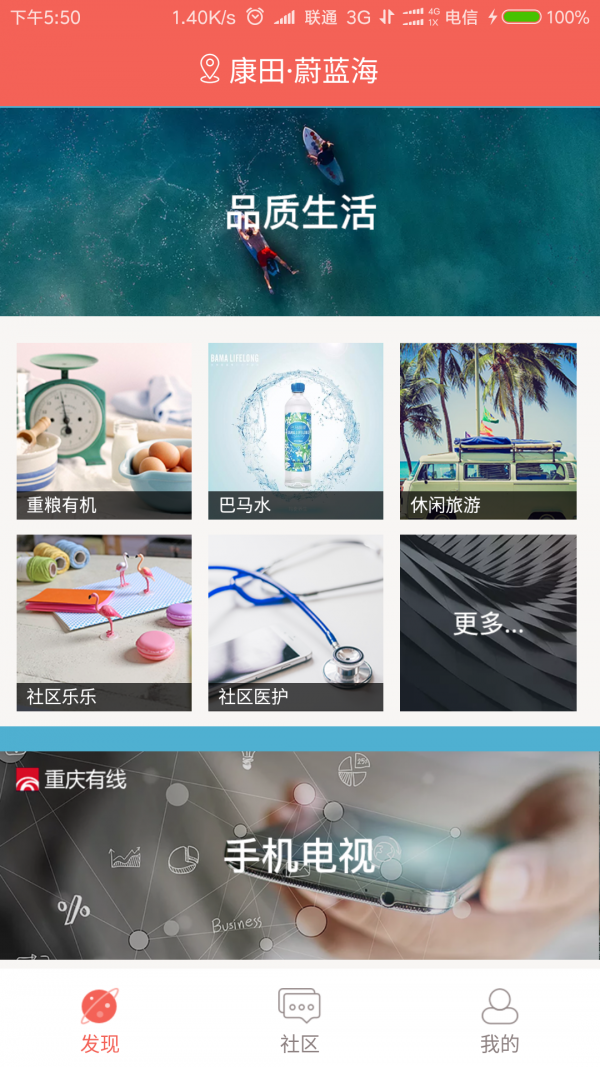
Task: Open the 手机电视 banner
Action: 300,855
